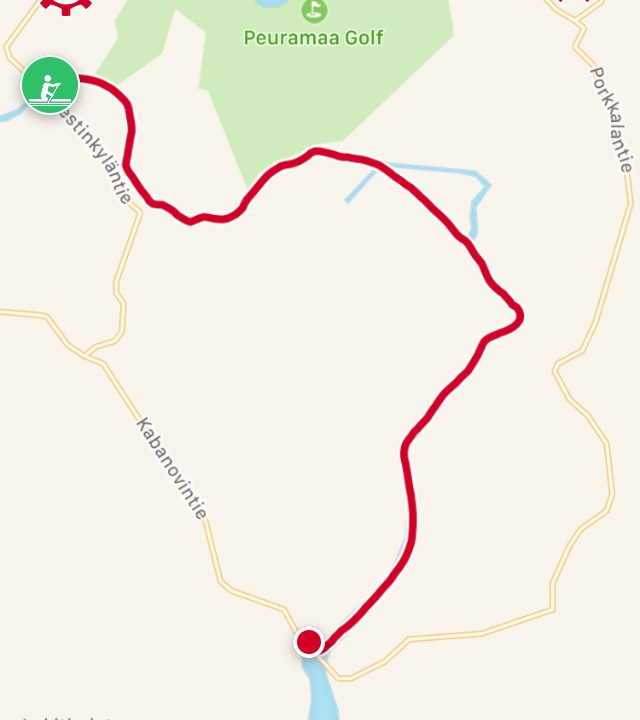
Task: Select the Peuramaa Golf map marker
Action: point(314,11)
